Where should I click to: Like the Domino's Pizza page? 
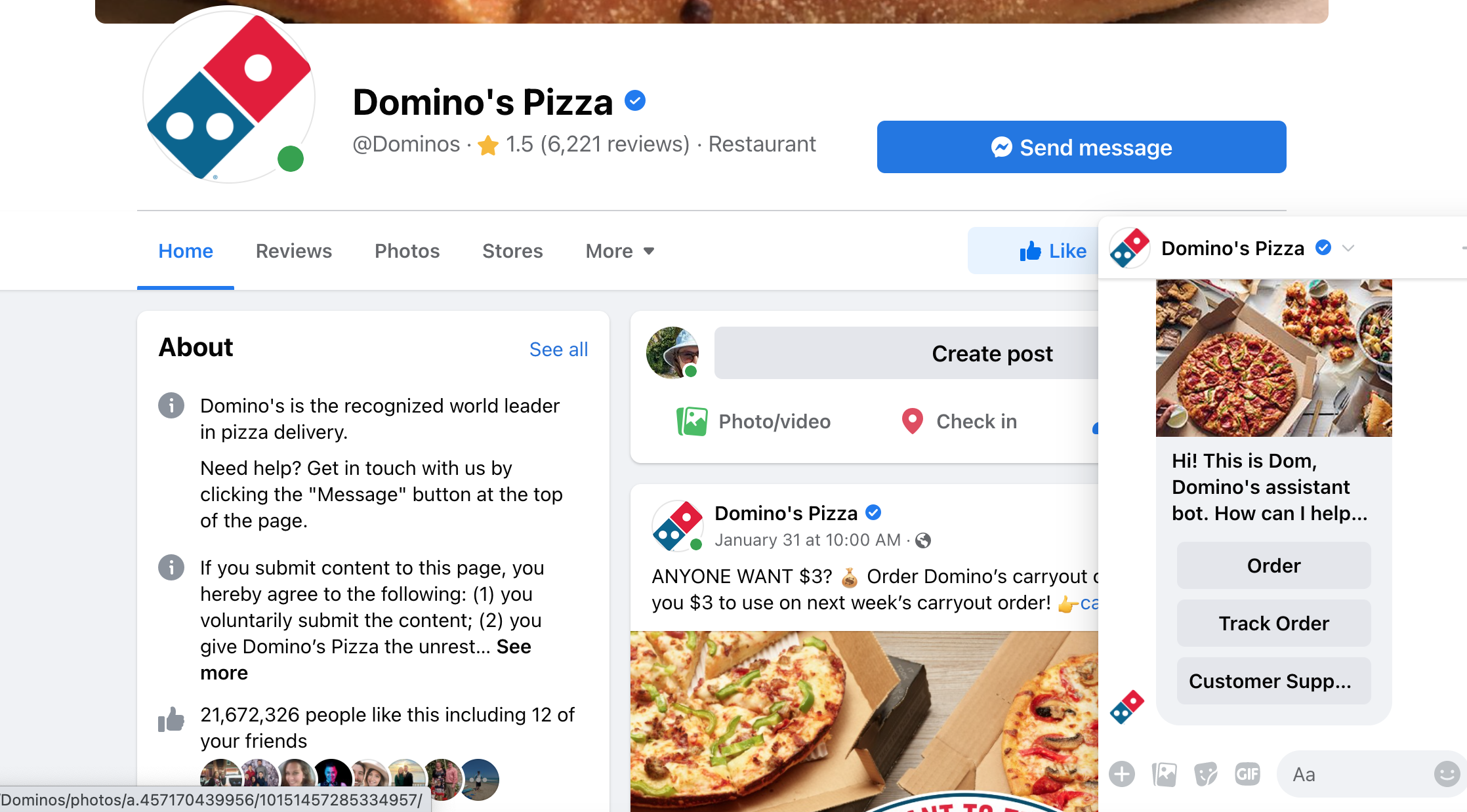[1052, 251]
